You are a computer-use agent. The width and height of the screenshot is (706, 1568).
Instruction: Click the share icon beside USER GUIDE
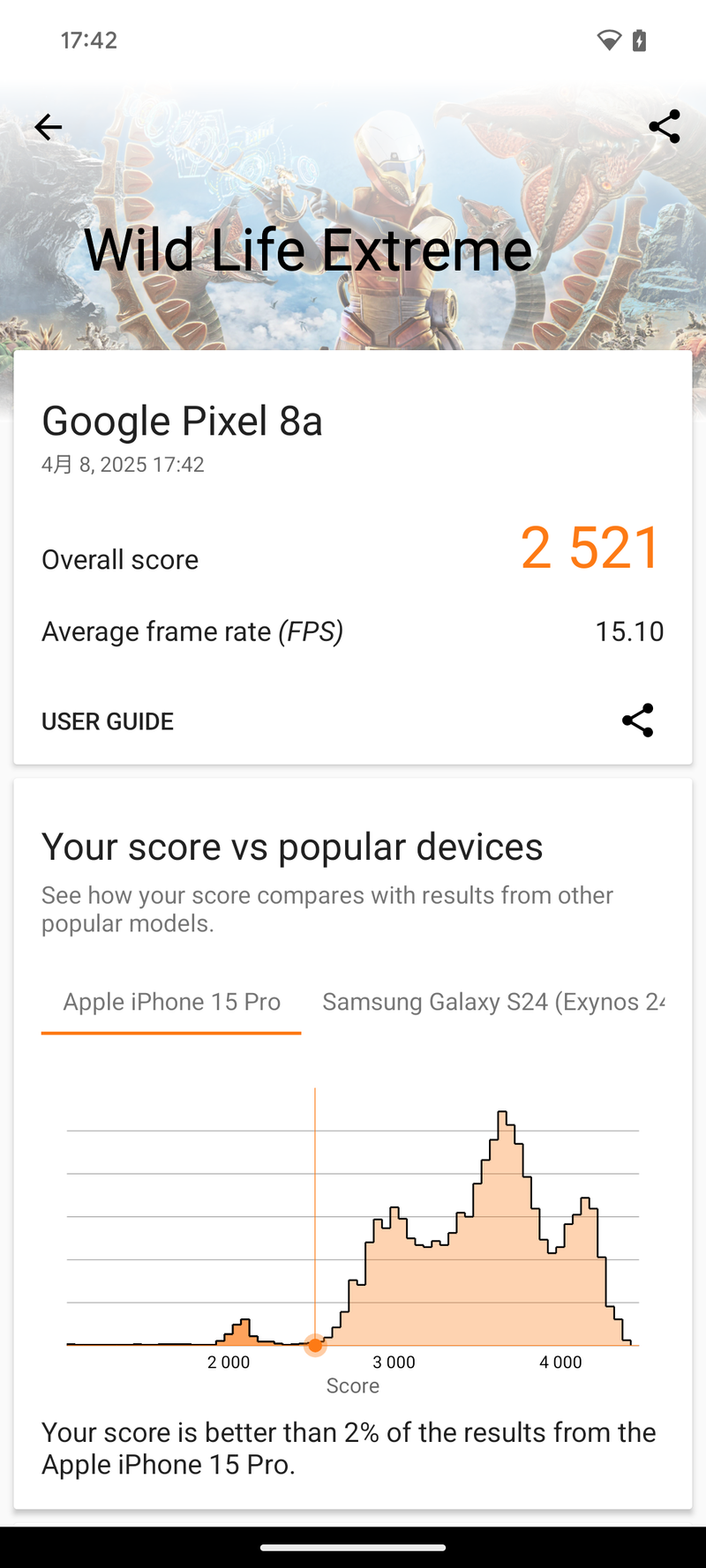tap(637, 721)
